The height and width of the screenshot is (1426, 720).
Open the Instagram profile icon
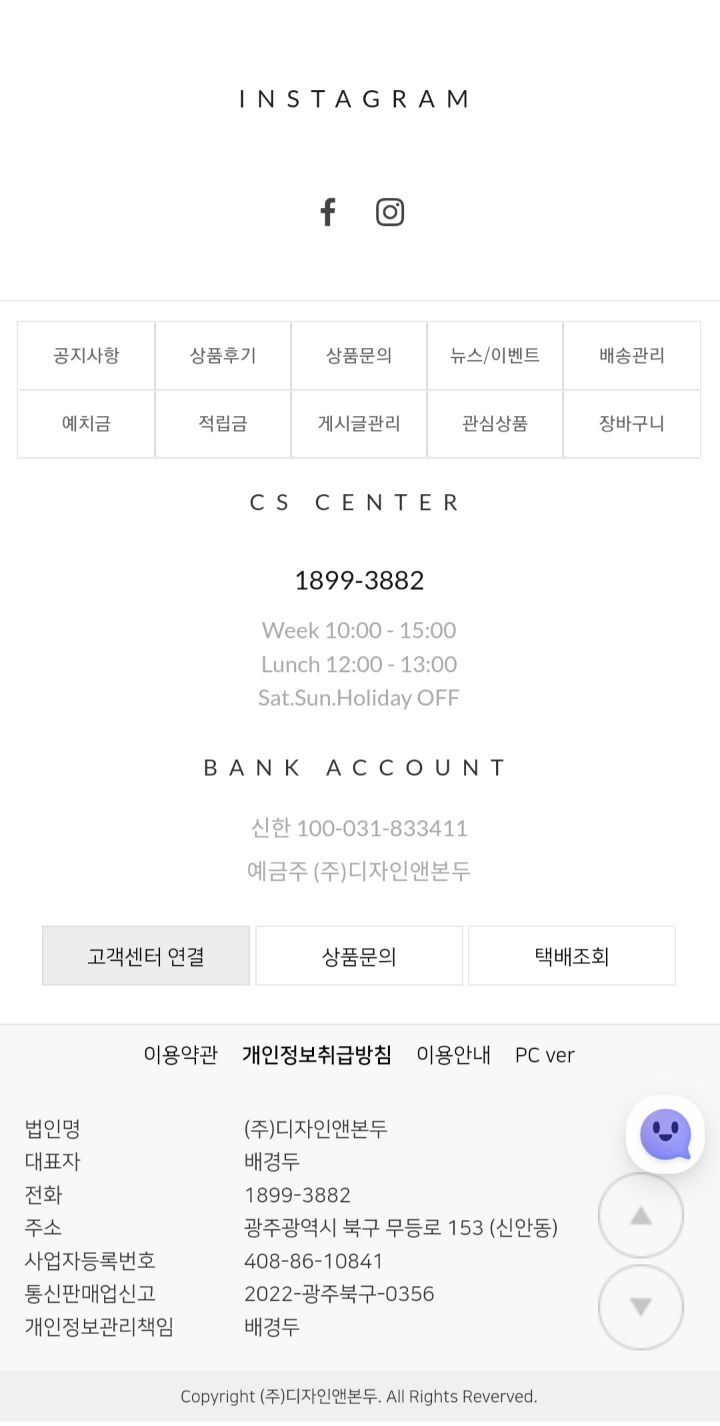click(390, 212)
